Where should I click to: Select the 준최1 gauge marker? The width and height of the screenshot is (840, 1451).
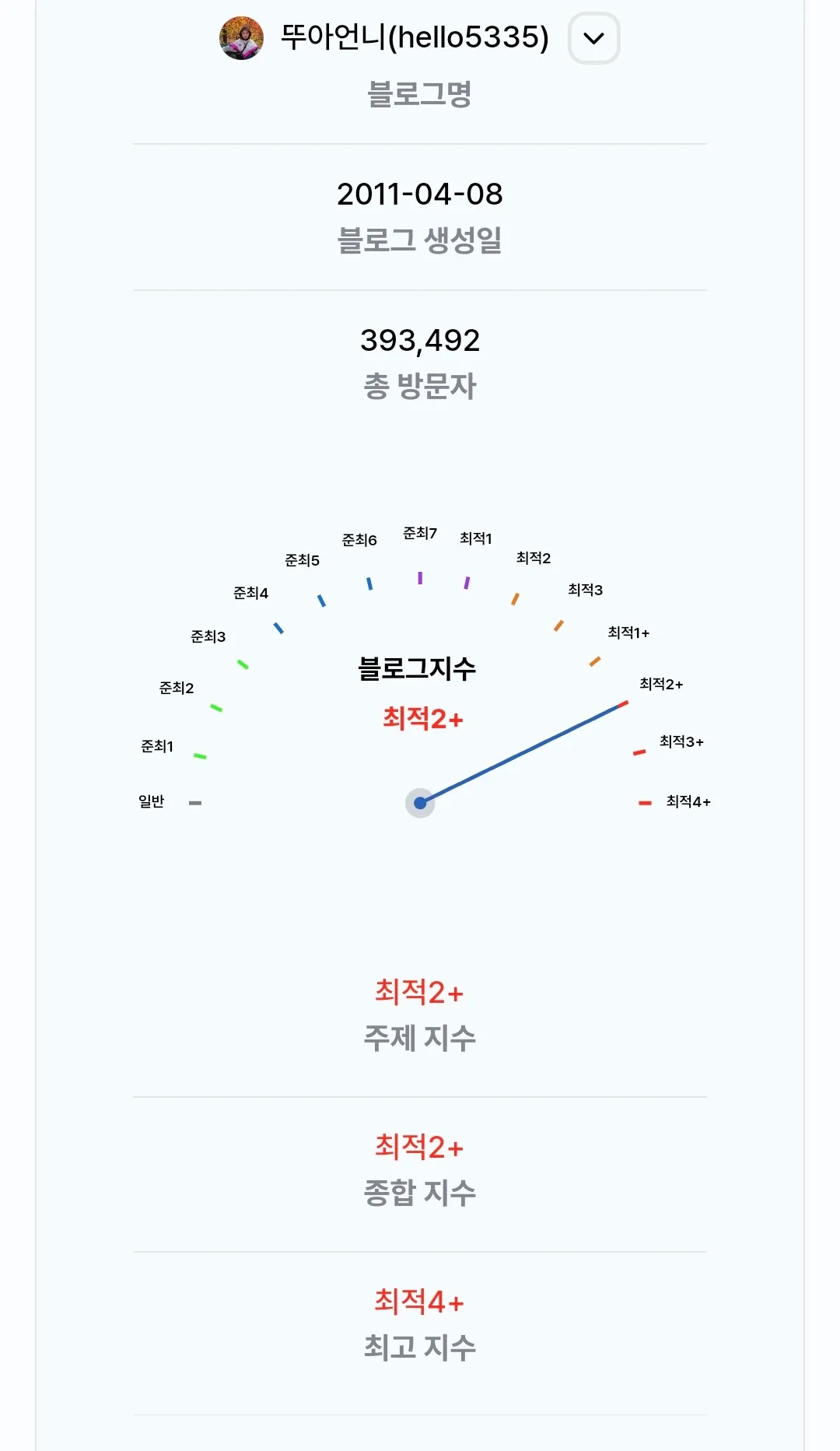(201, 755)
